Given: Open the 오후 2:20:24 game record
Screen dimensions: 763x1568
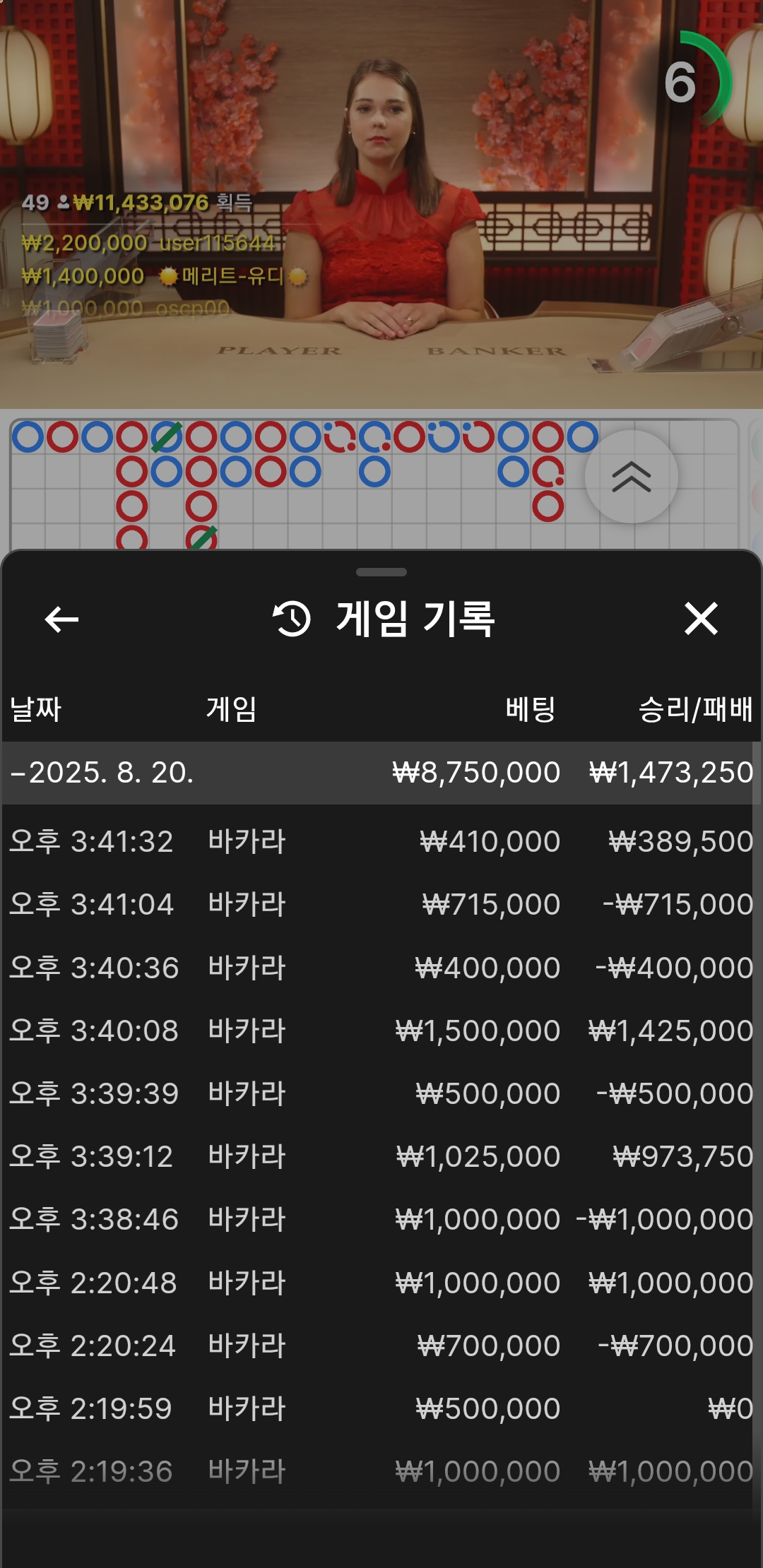Looking at the screenshot, I should (381, 1346).
